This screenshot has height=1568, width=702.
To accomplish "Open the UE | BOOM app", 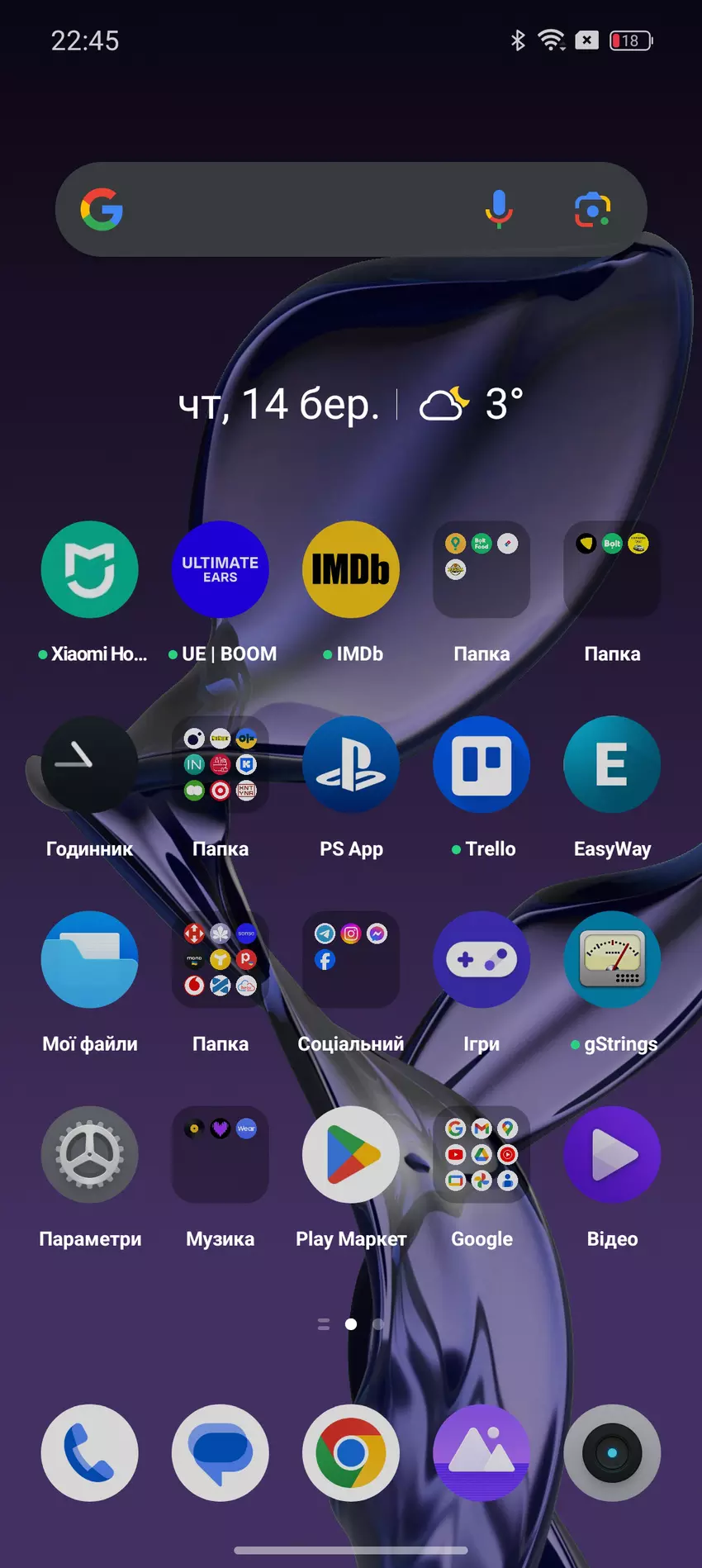I will click(x=220, y=570).
